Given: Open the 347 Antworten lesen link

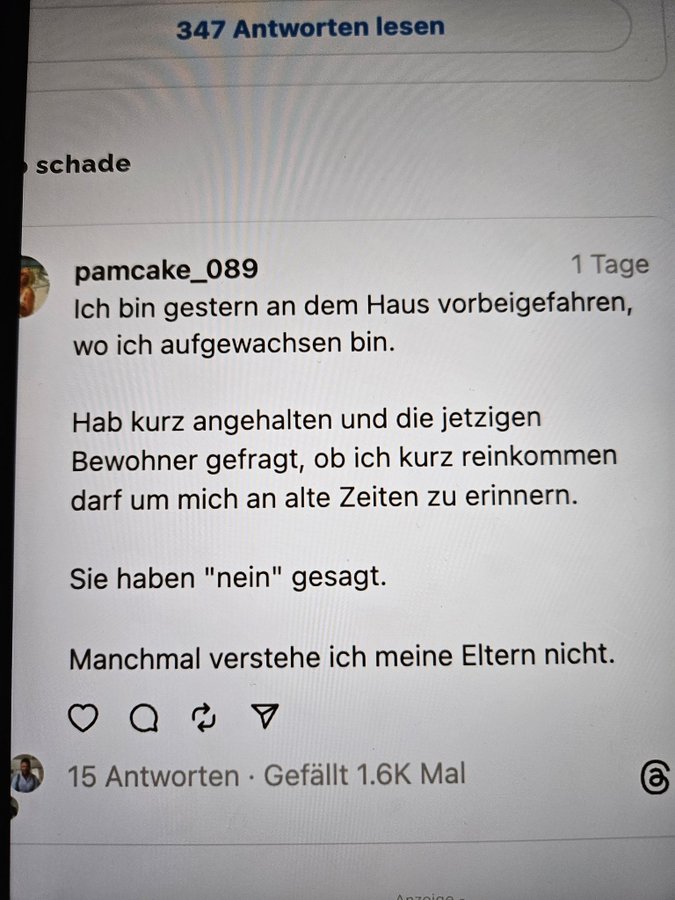Looking at the screenshot, I should 310,27.
